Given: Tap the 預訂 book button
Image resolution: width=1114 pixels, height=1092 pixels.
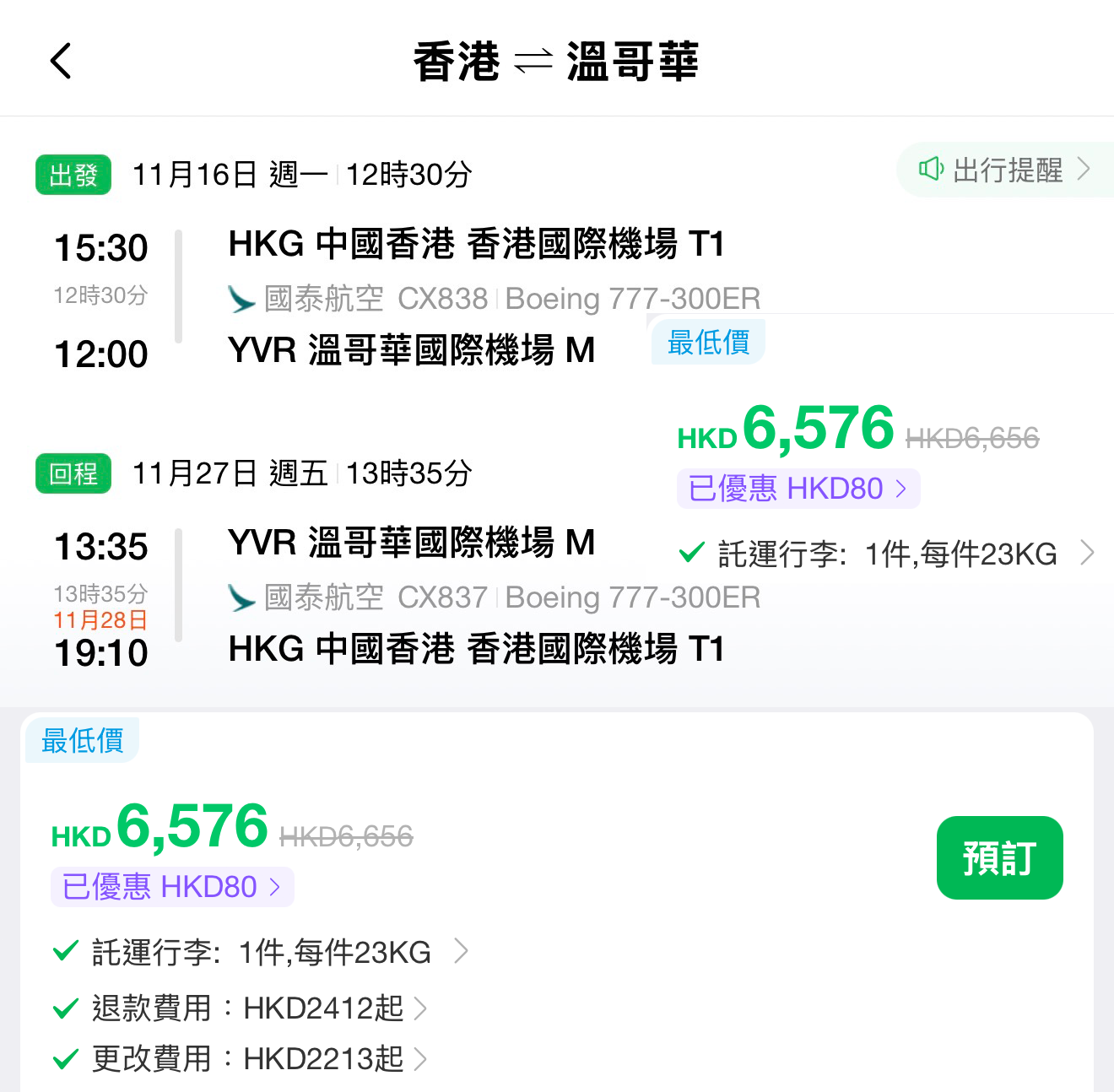Looking at the screenshot, I should [x=999, y=857].
